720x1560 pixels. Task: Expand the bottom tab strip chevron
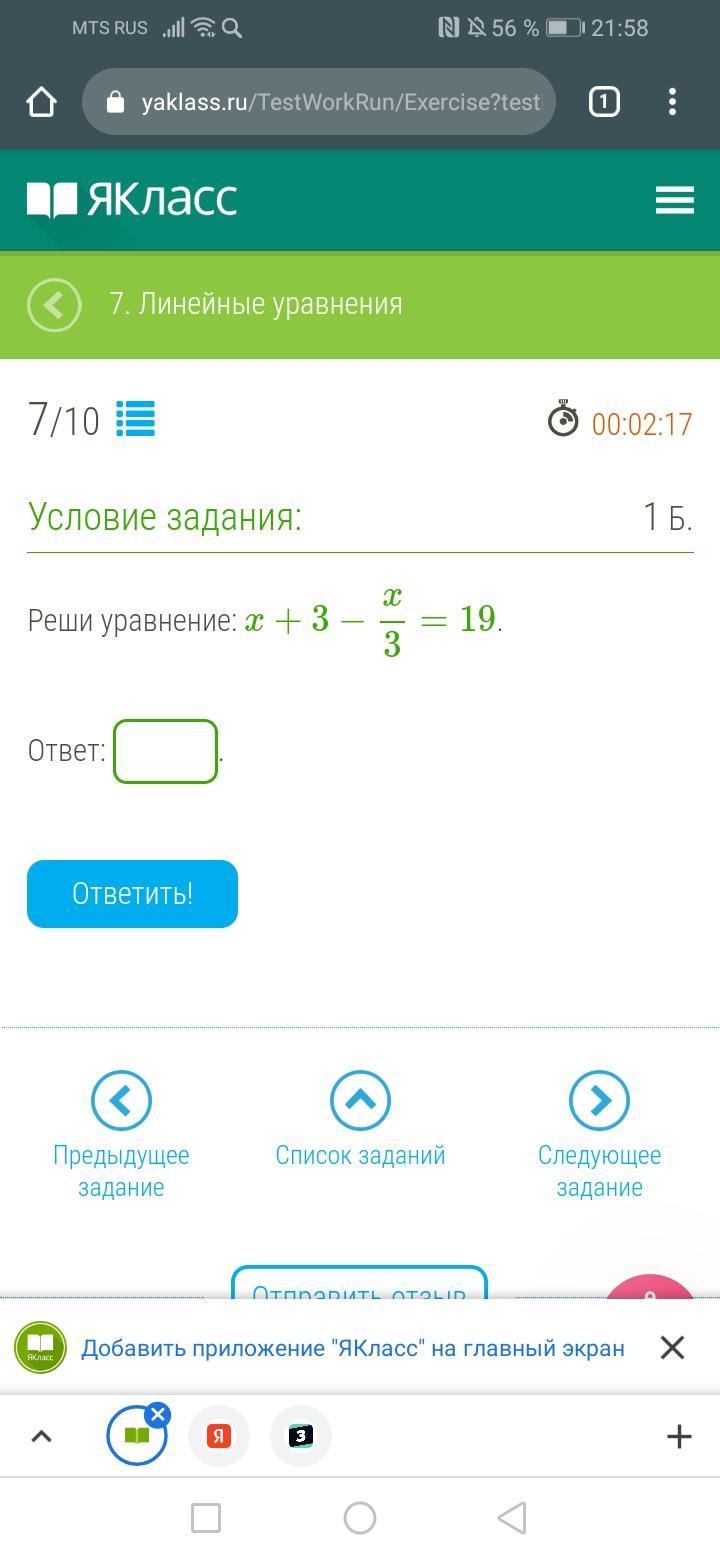[x=41, y=1437]
